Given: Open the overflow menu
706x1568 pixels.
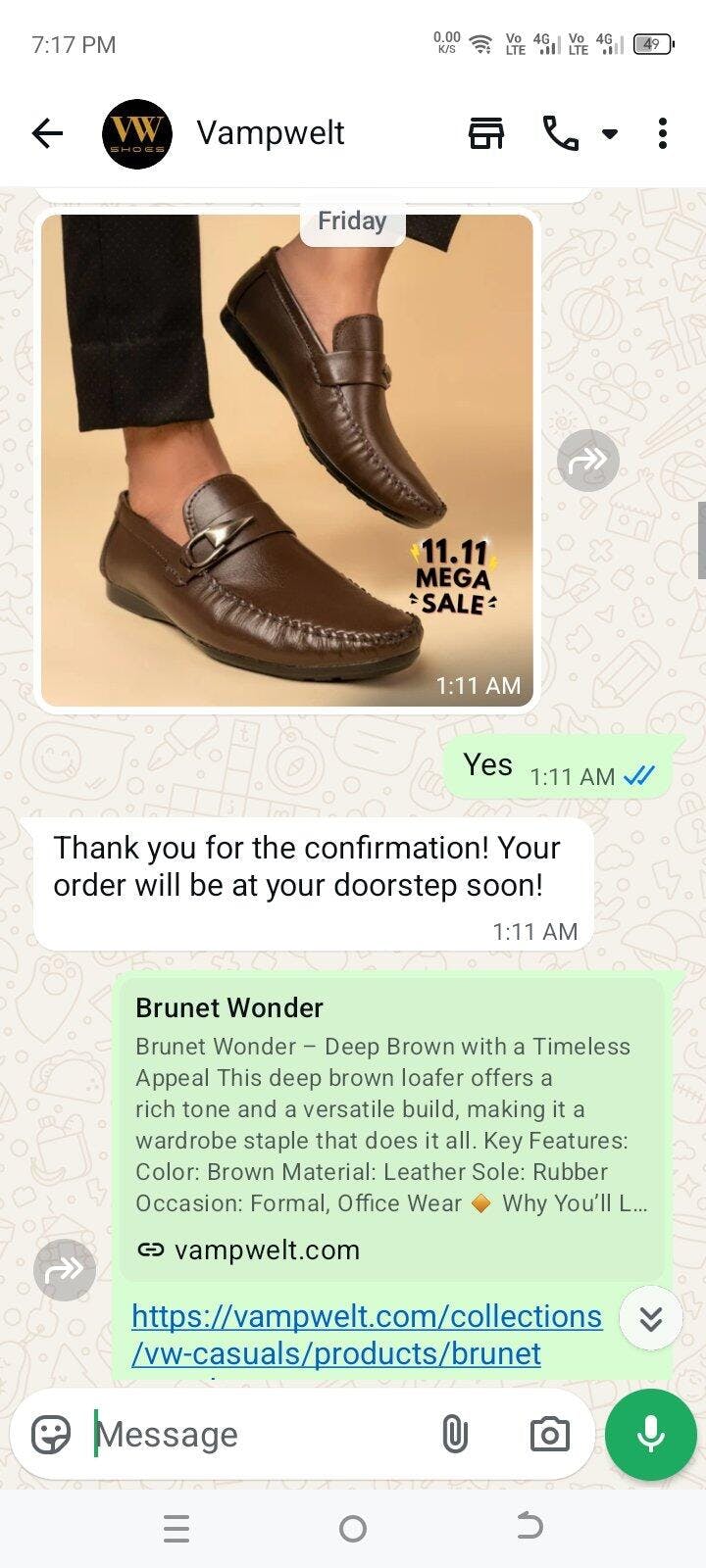Looking at the screenshot, I should pos(663,133).
